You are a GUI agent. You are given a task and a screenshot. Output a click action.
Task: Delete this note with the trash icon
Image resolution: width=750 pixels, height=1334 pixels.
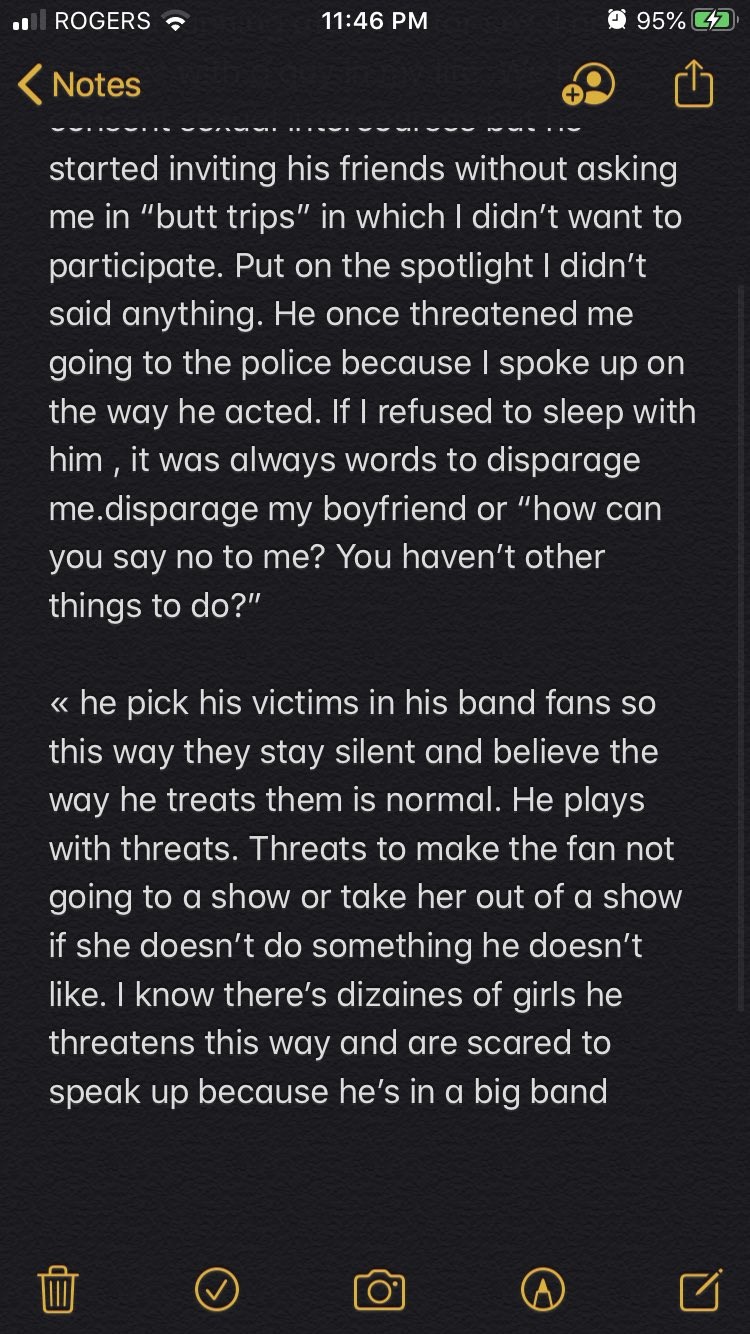[58, 1289]
